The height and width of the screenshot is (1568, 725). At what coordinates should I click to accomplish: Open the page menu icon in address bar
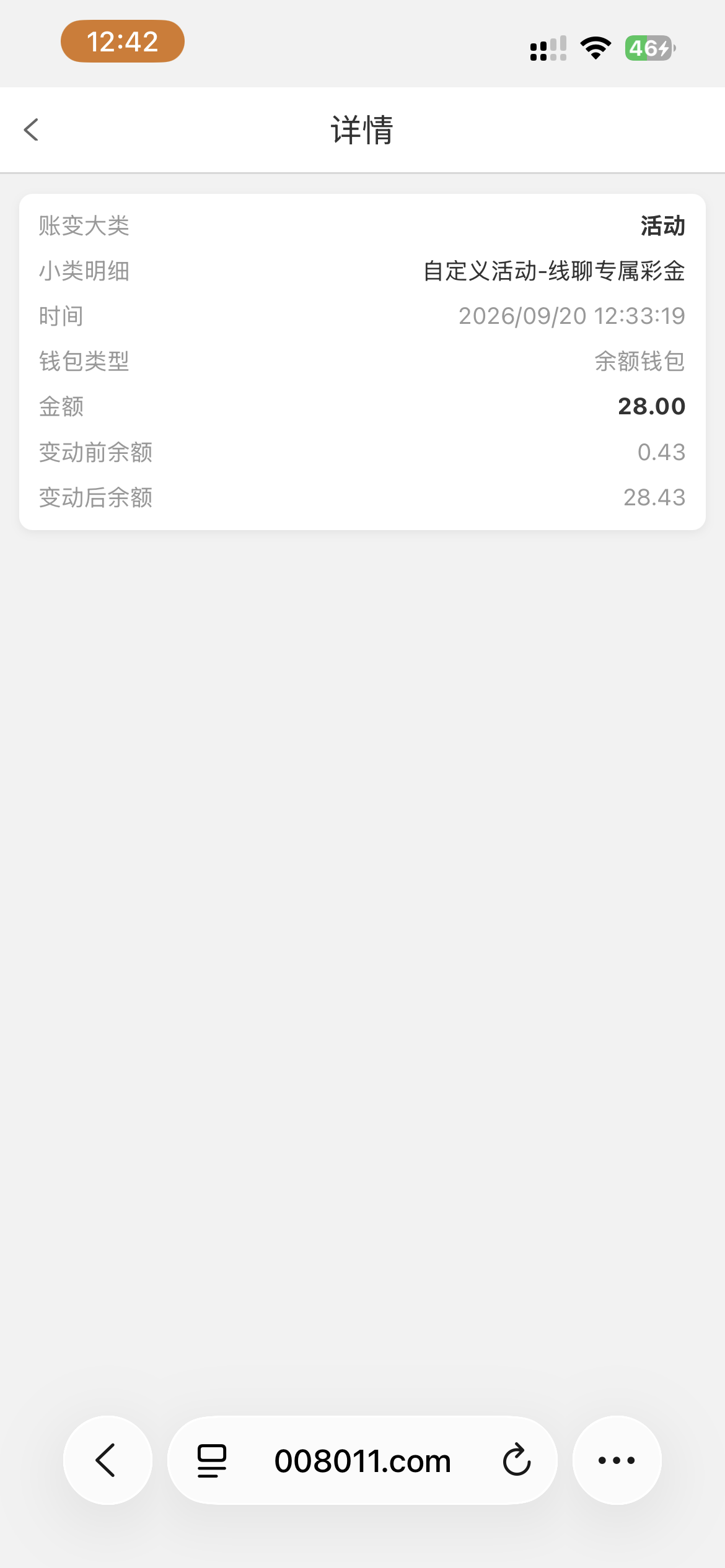[212, 1460]
